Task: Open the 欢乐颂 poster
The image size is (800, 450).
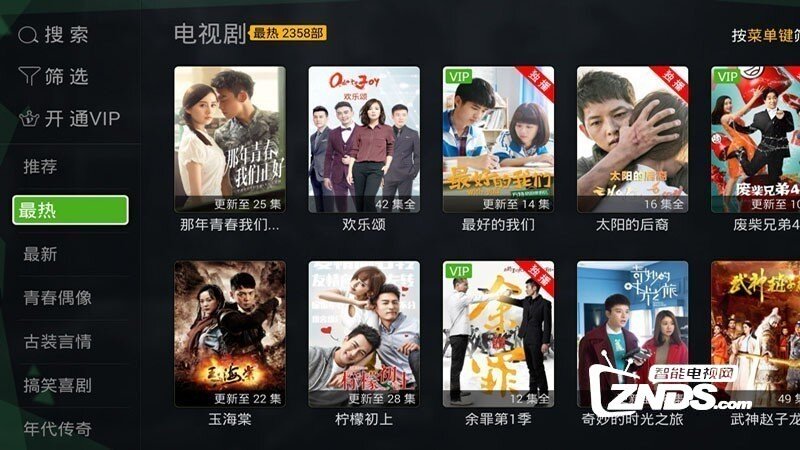Action: coord(364,139)
